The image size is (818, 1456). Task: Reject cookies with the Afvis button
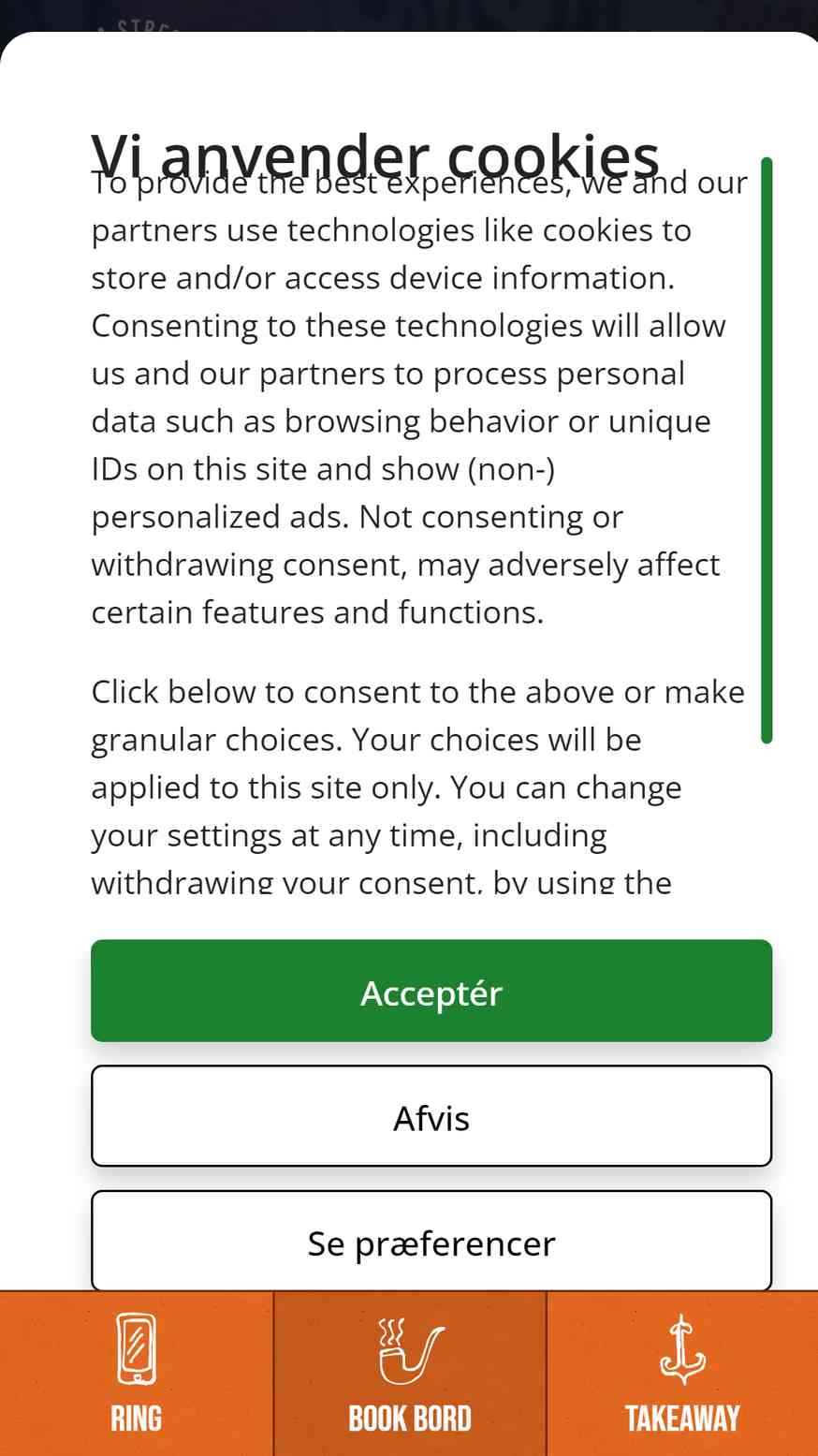431,1116
